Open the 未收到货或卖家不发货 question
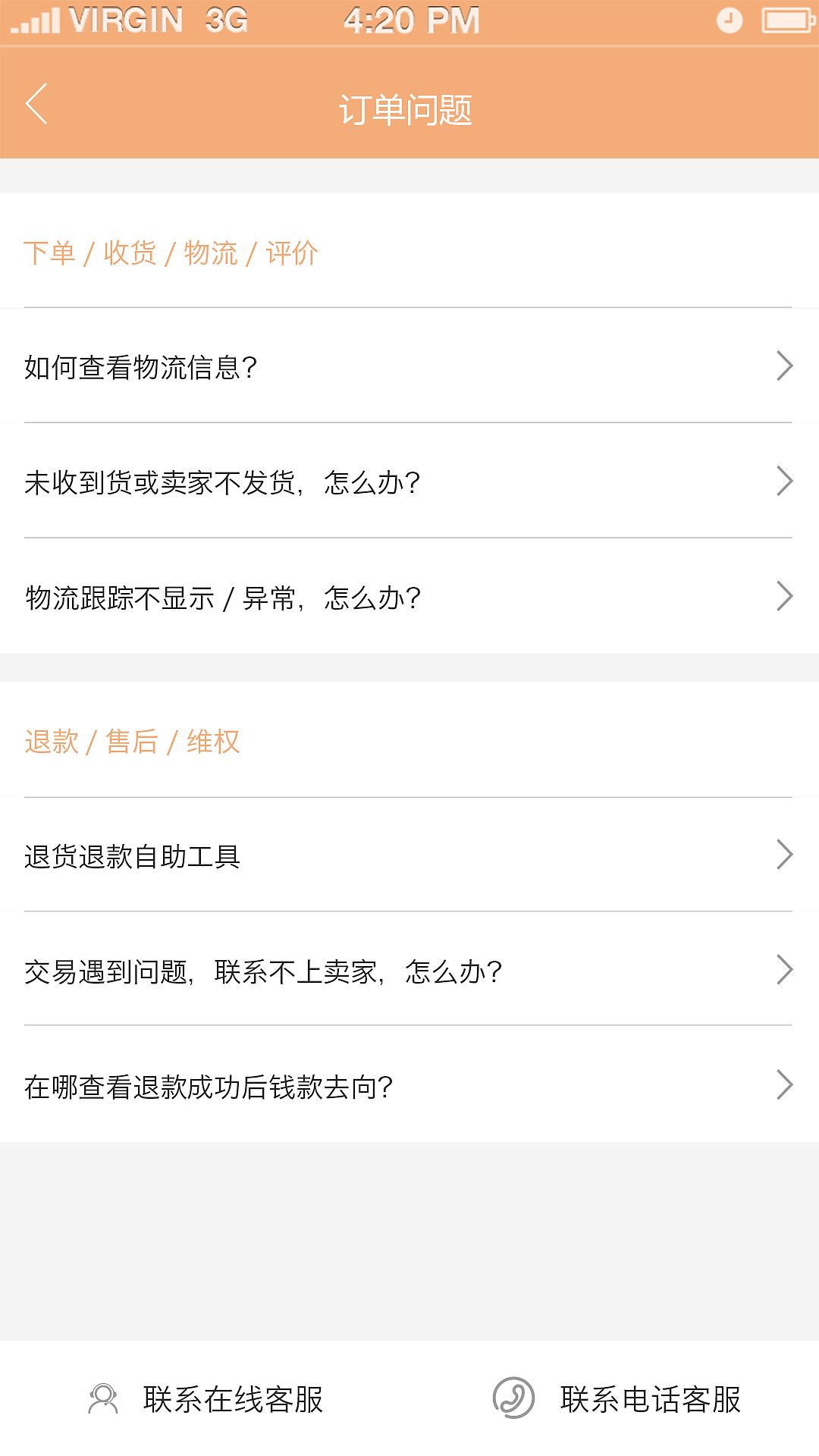This screenshot has width=819, height=1456. point(409,481)
